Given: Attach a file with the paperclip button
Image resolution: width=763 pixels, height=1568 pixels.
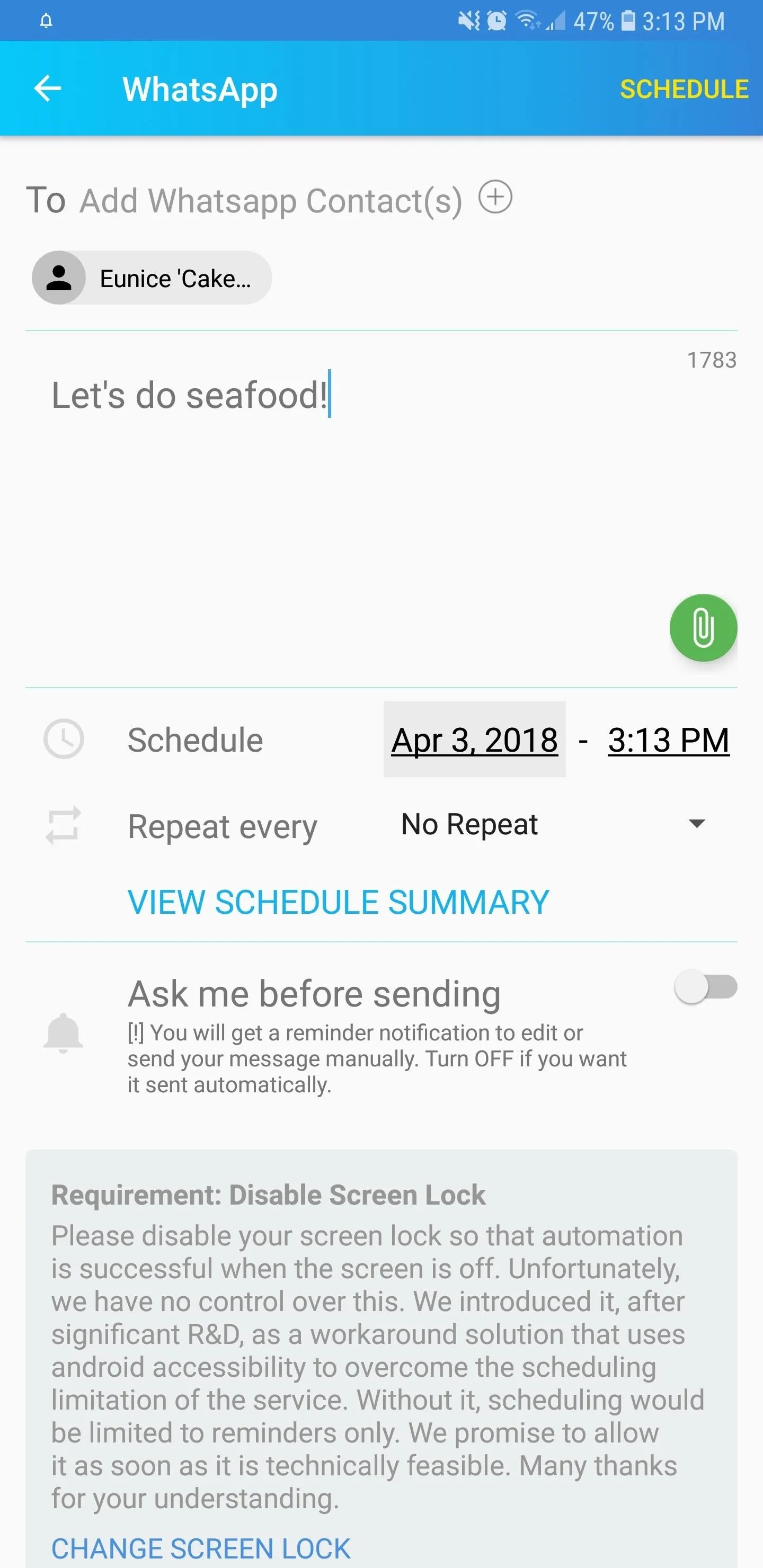Looking at the screenshot, I should 703,628.
